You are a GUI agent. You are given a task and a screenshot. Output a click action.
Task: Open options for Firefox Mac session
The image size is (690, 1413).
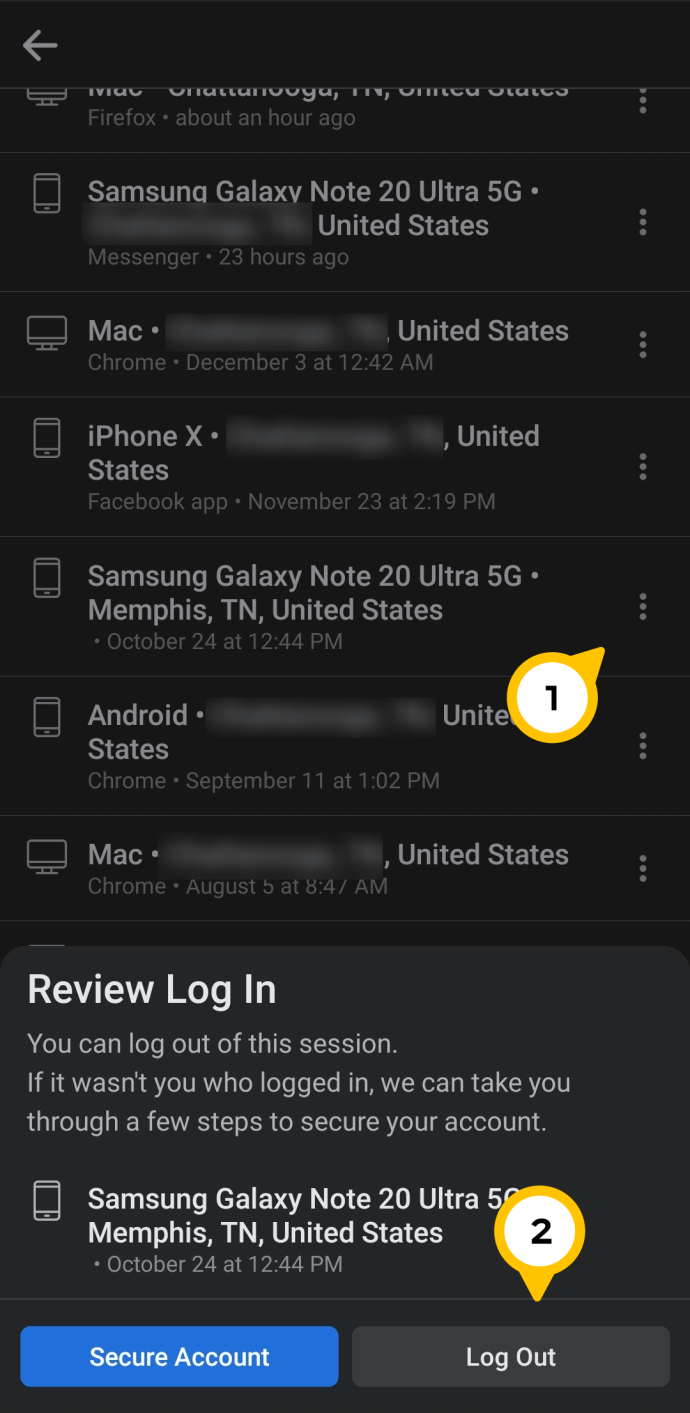tap(643, 101)
